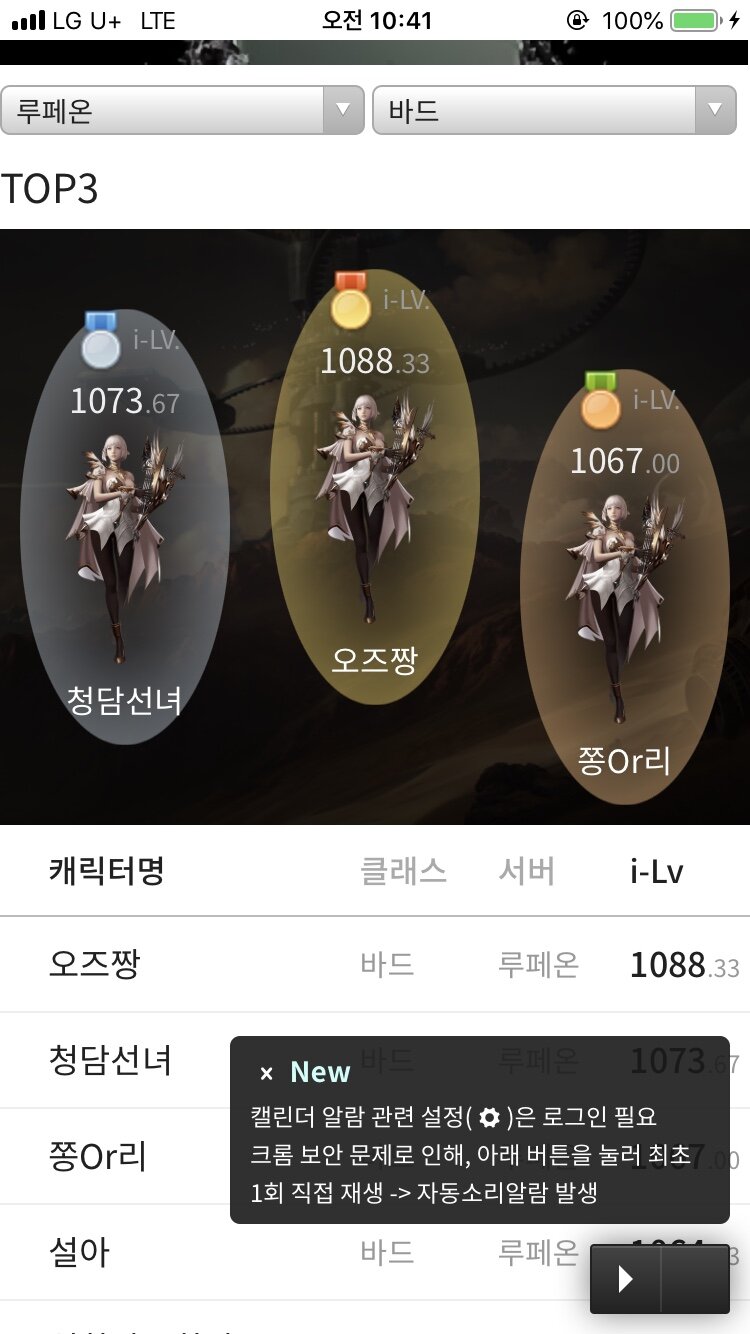
Task: Close the New notice popup
Action: pyautogui.click(x=266, y=1073)
